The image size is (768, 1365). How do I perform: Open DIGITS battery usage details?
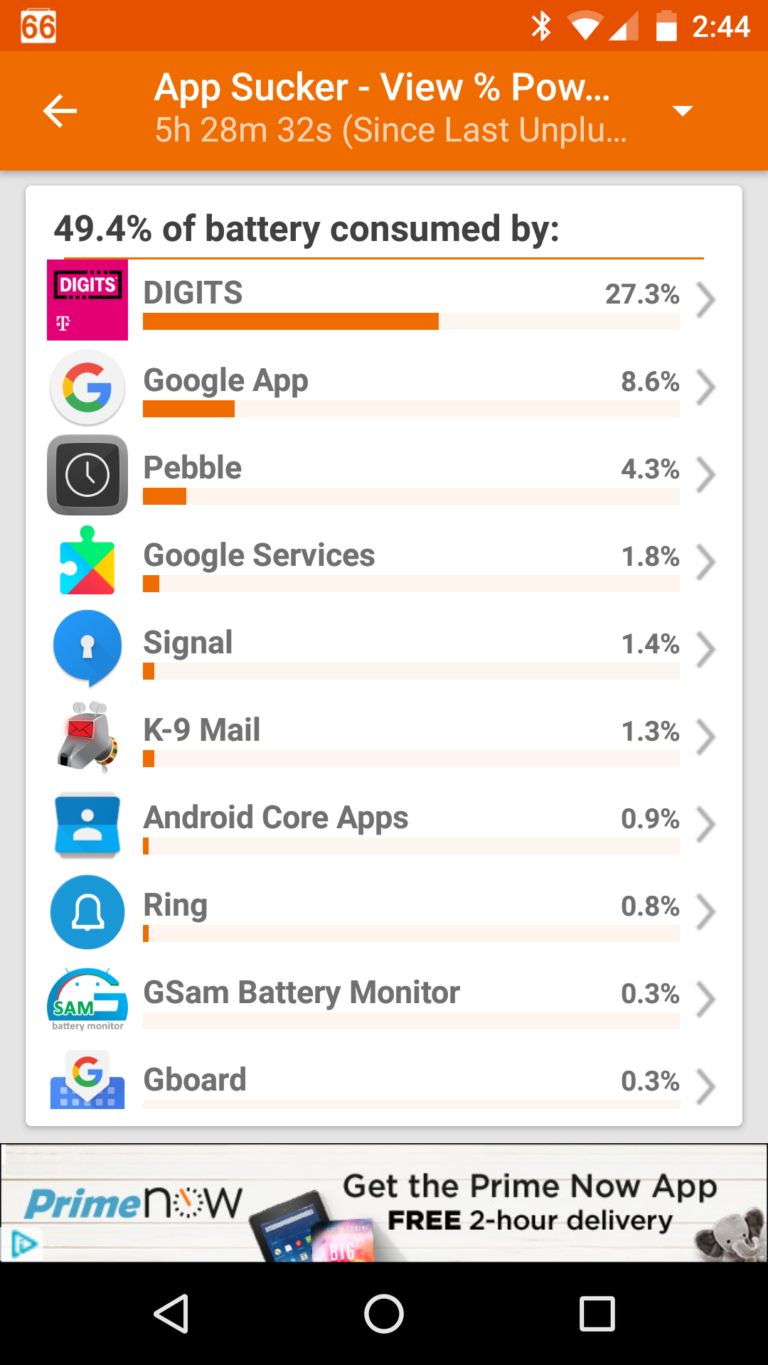(x=383, y=300)
